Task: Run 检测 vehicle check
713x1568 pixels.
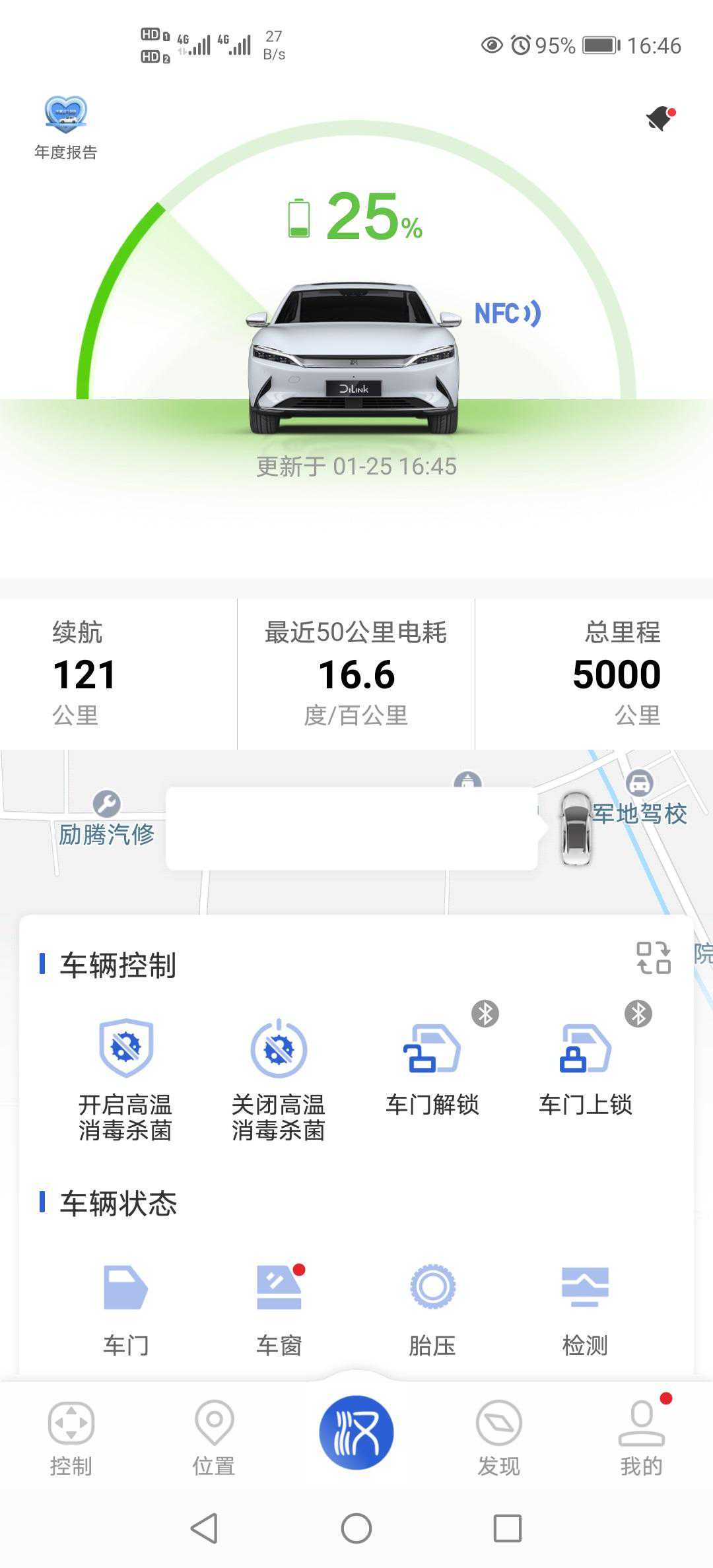Action: click(x=585, y=1307)
